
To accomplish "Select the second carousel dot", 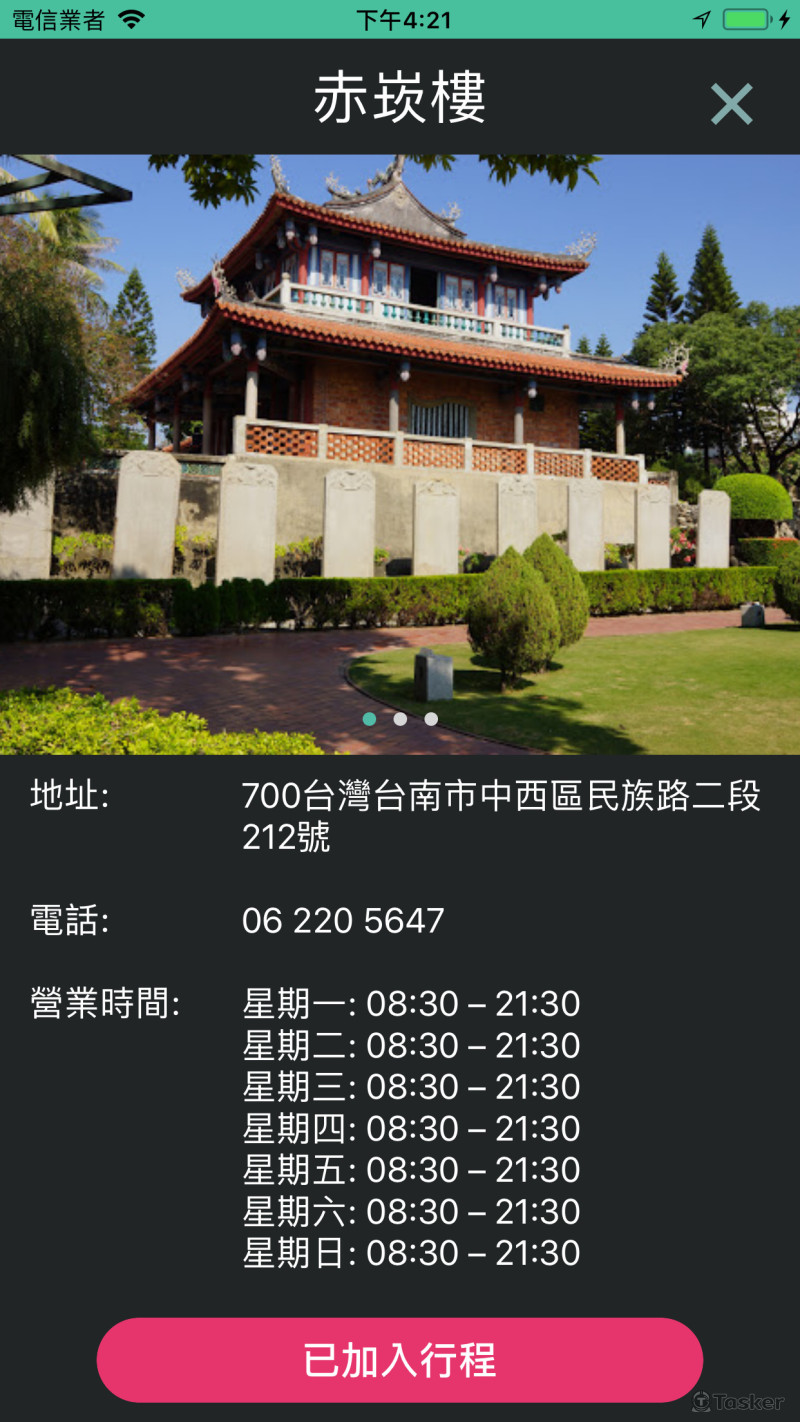I will 400,718.
